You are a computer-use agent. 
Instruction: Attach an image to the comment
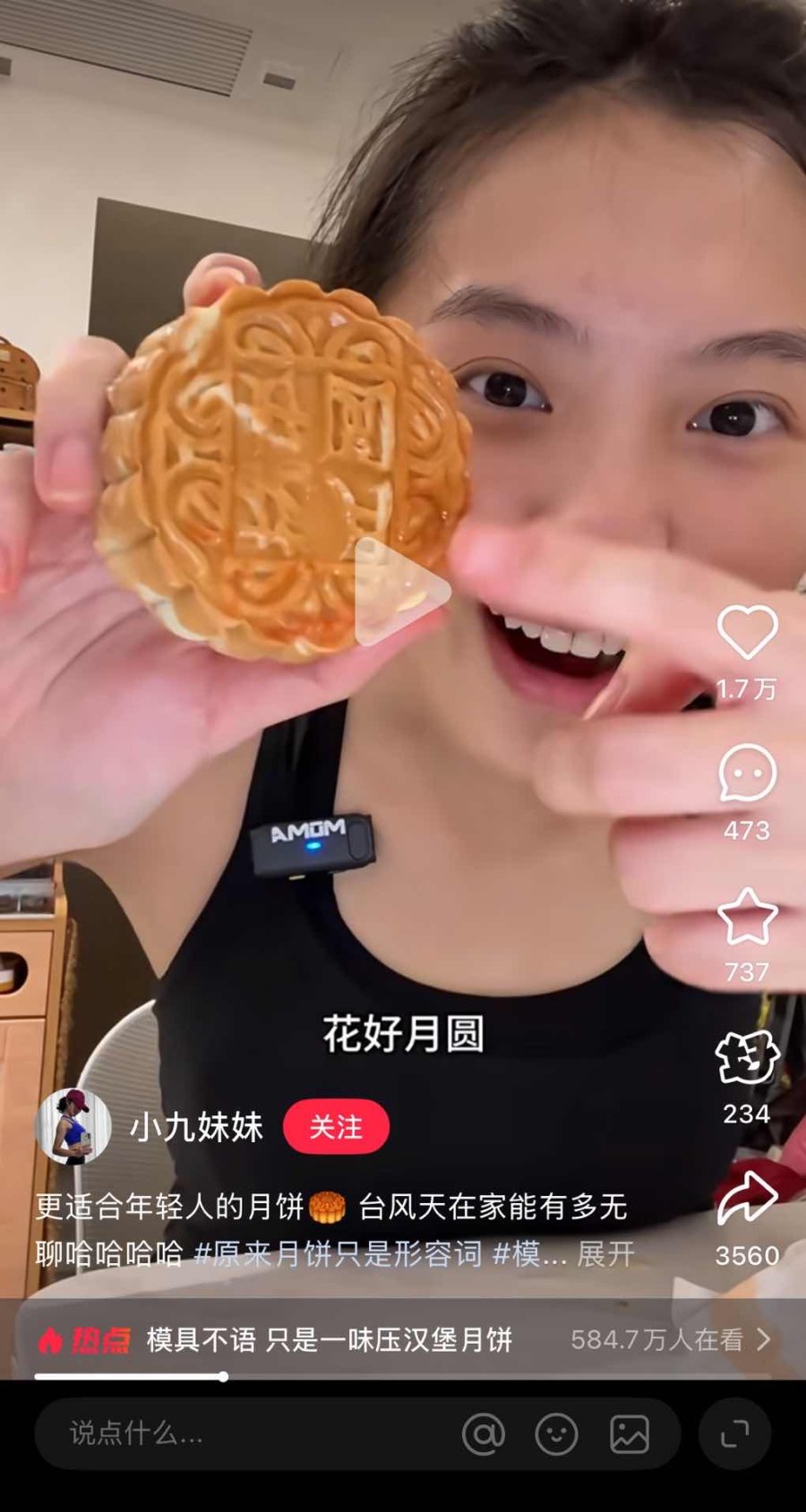(x=630, y=1434)
